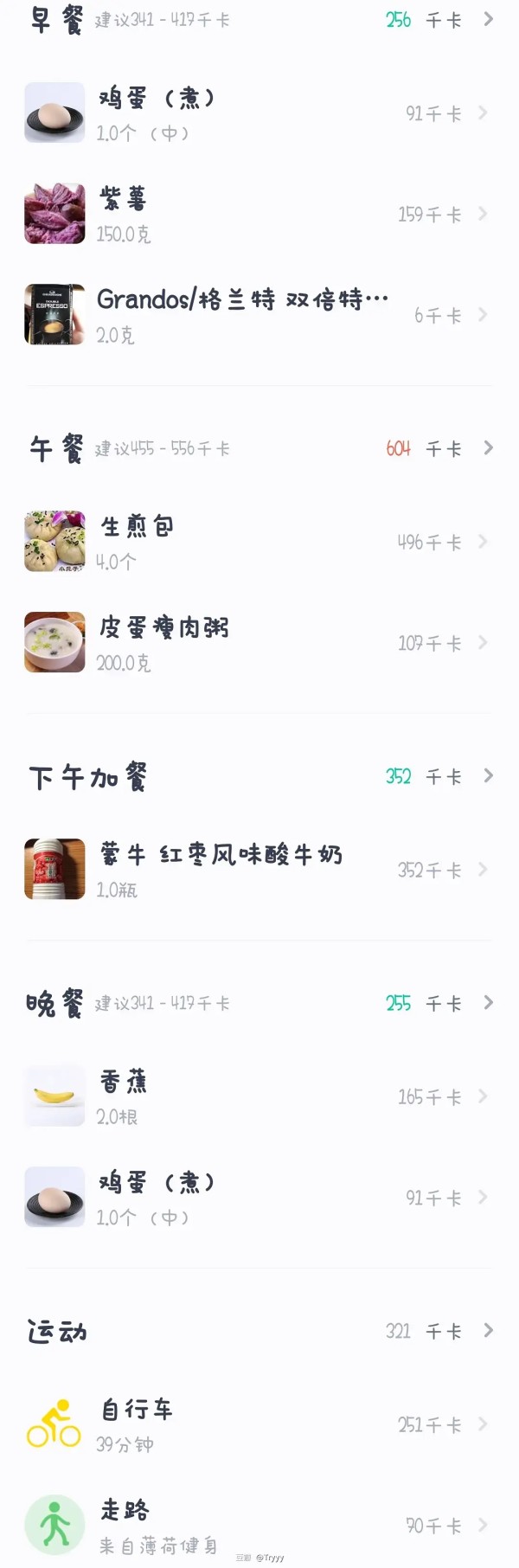Open the 午餐 lunch section details
The width and height of the screenshot is (519, 1568).
[x=259, y=448]
